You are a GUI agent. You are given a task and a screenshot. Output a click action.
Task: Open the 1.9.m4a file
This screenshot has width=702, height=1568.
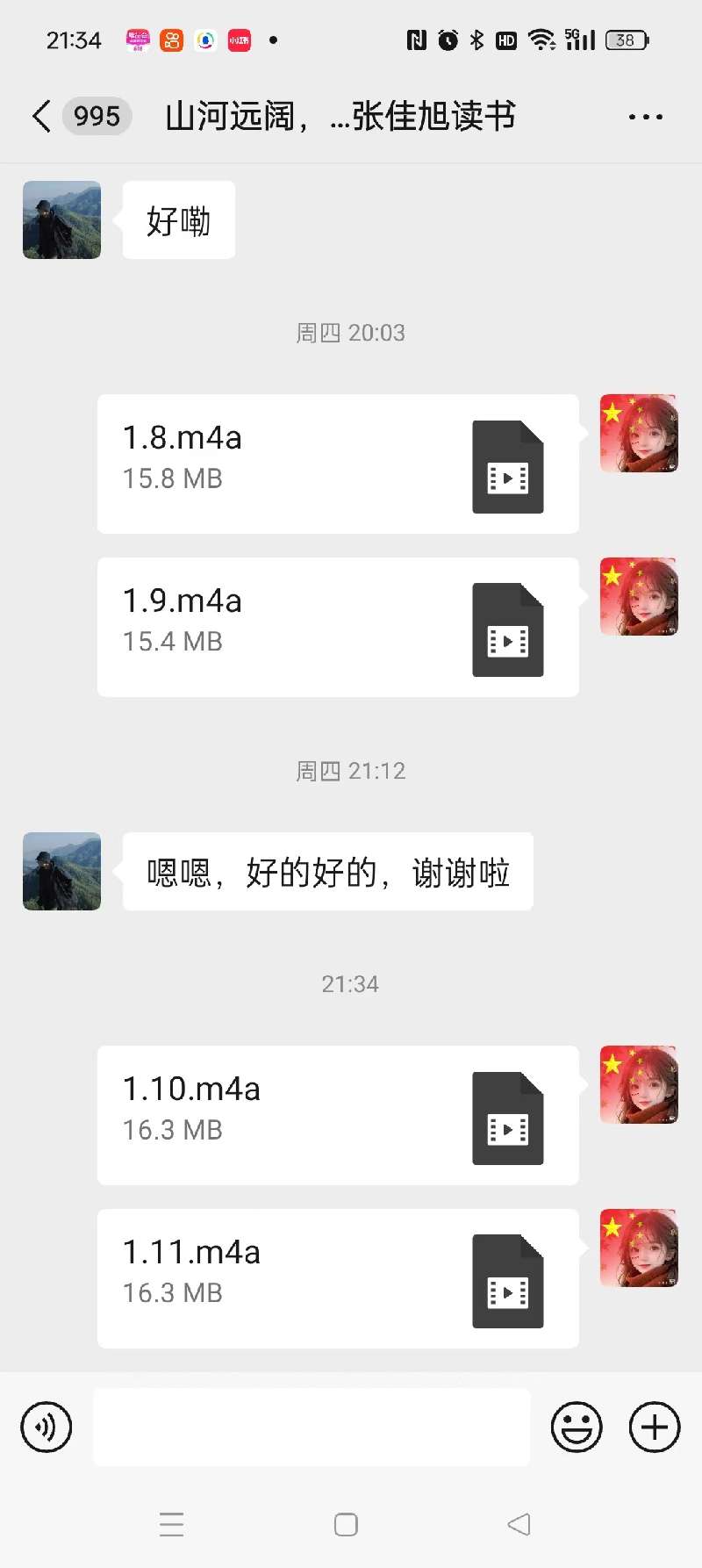tap(337, 628)
